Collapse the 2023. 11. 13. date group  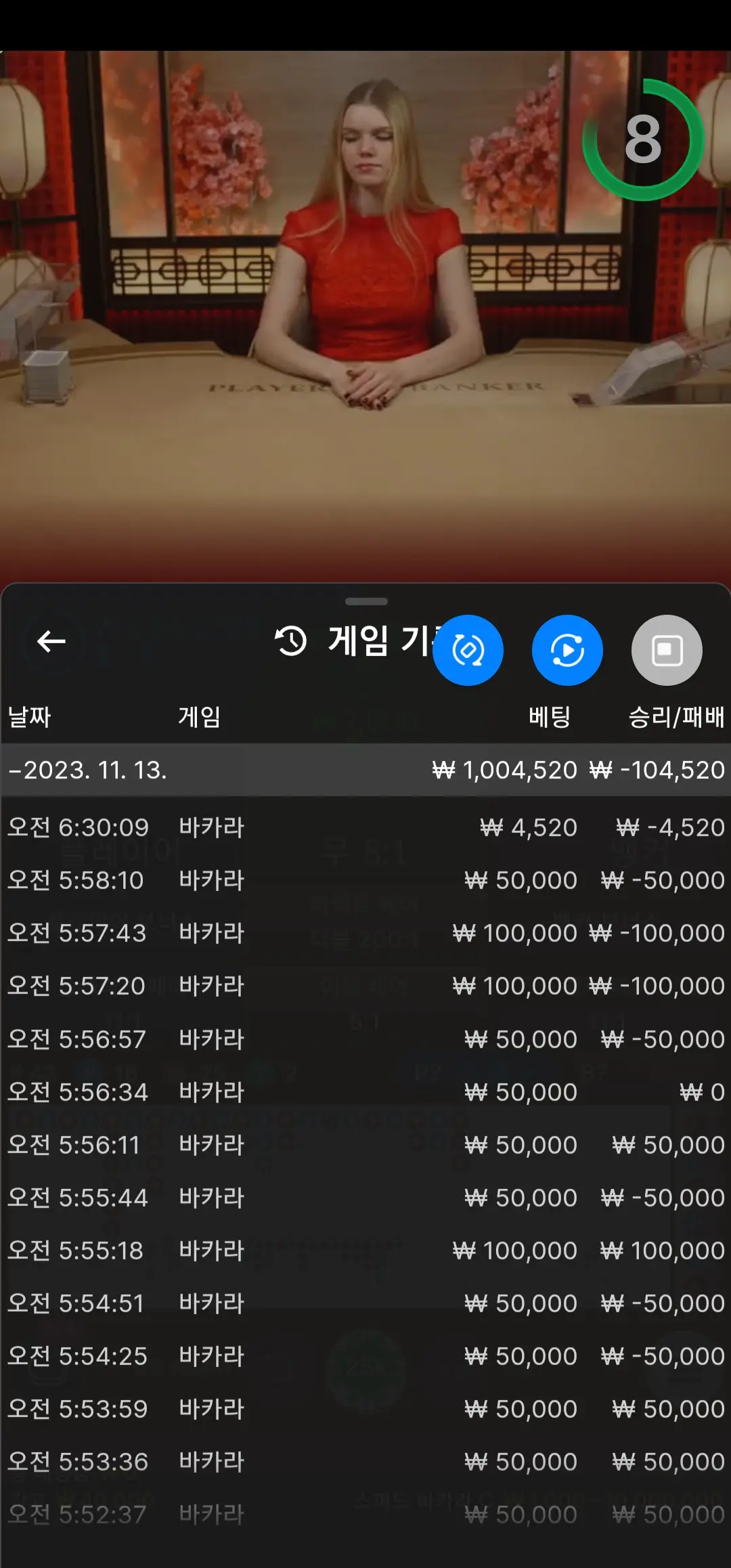[x=365, y=770]
